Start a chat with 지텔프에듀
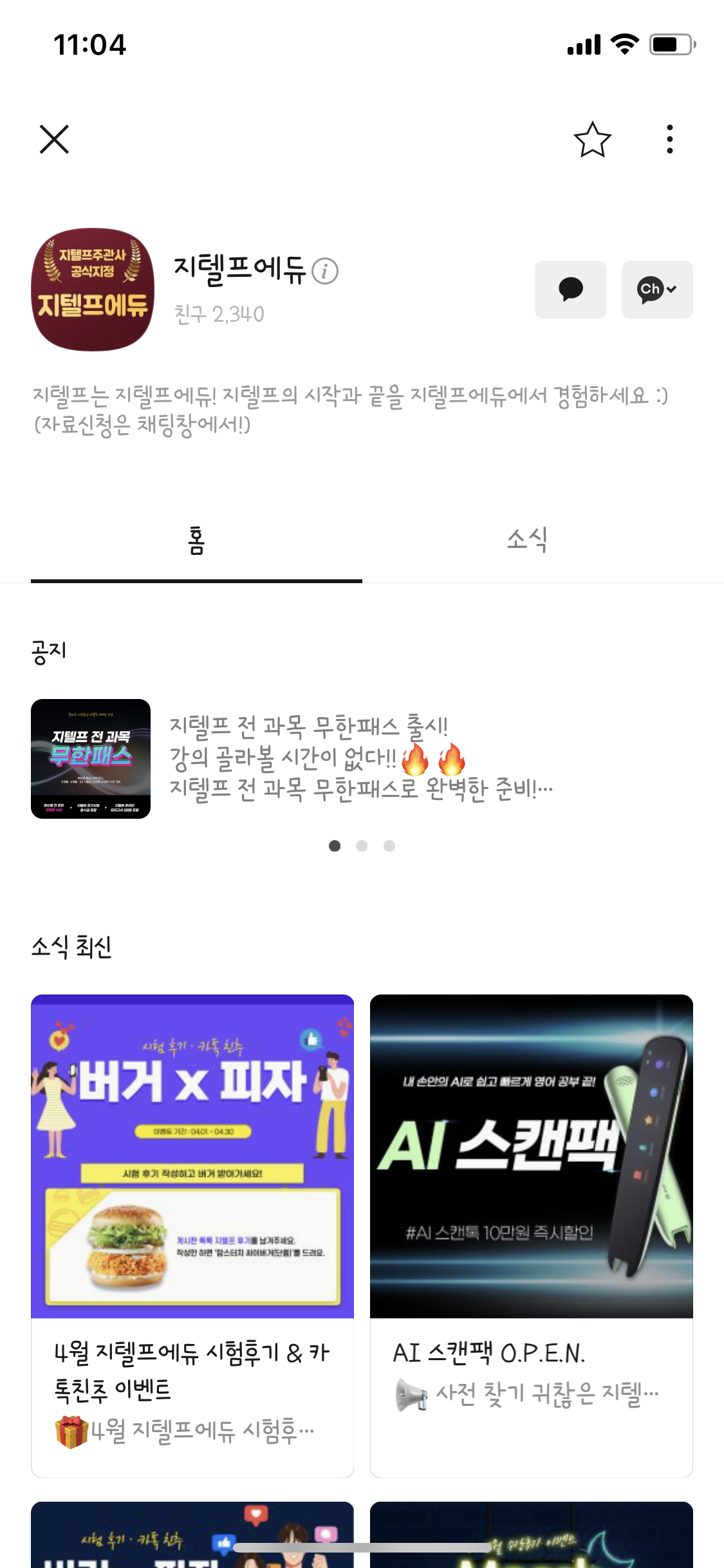Screen dimensions: 724x1568 coord(570,289)
